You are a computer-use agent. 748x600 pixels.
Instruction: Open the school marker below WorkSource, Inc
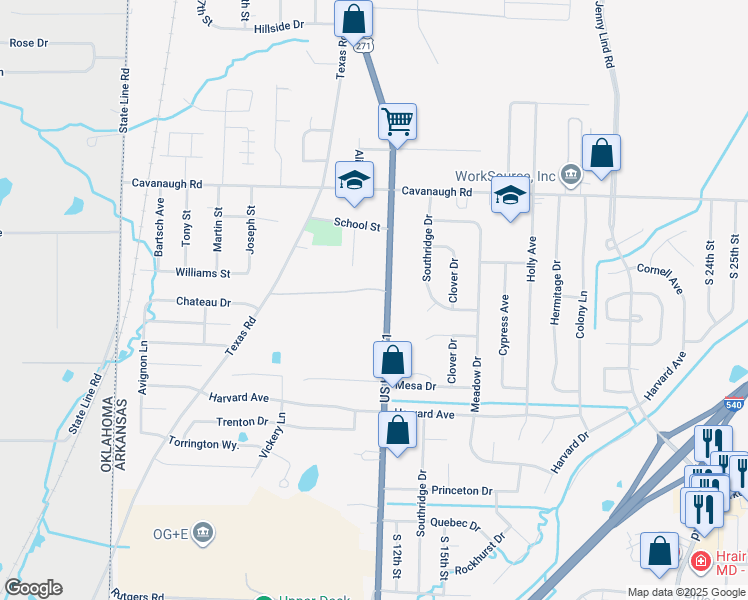(x=510, y=196)
